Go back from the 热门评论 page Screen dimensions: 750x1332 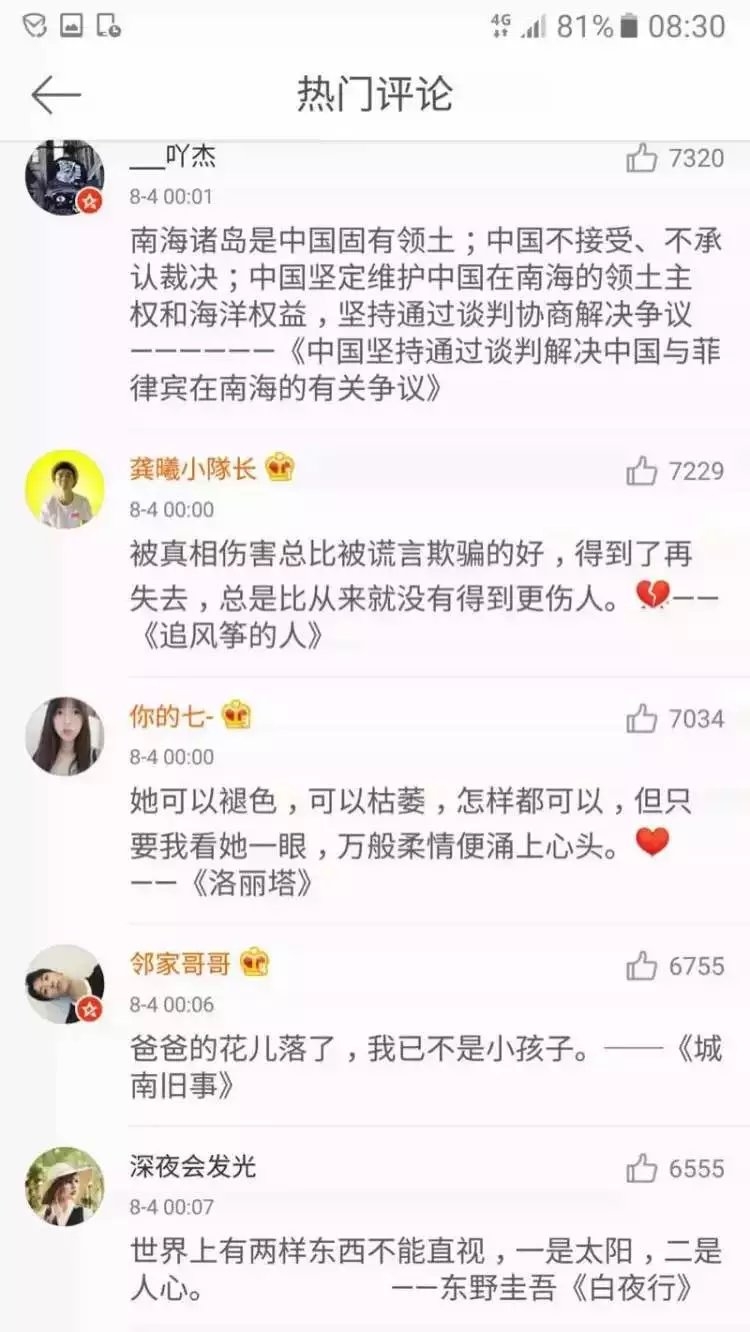(x=56, y=95)
